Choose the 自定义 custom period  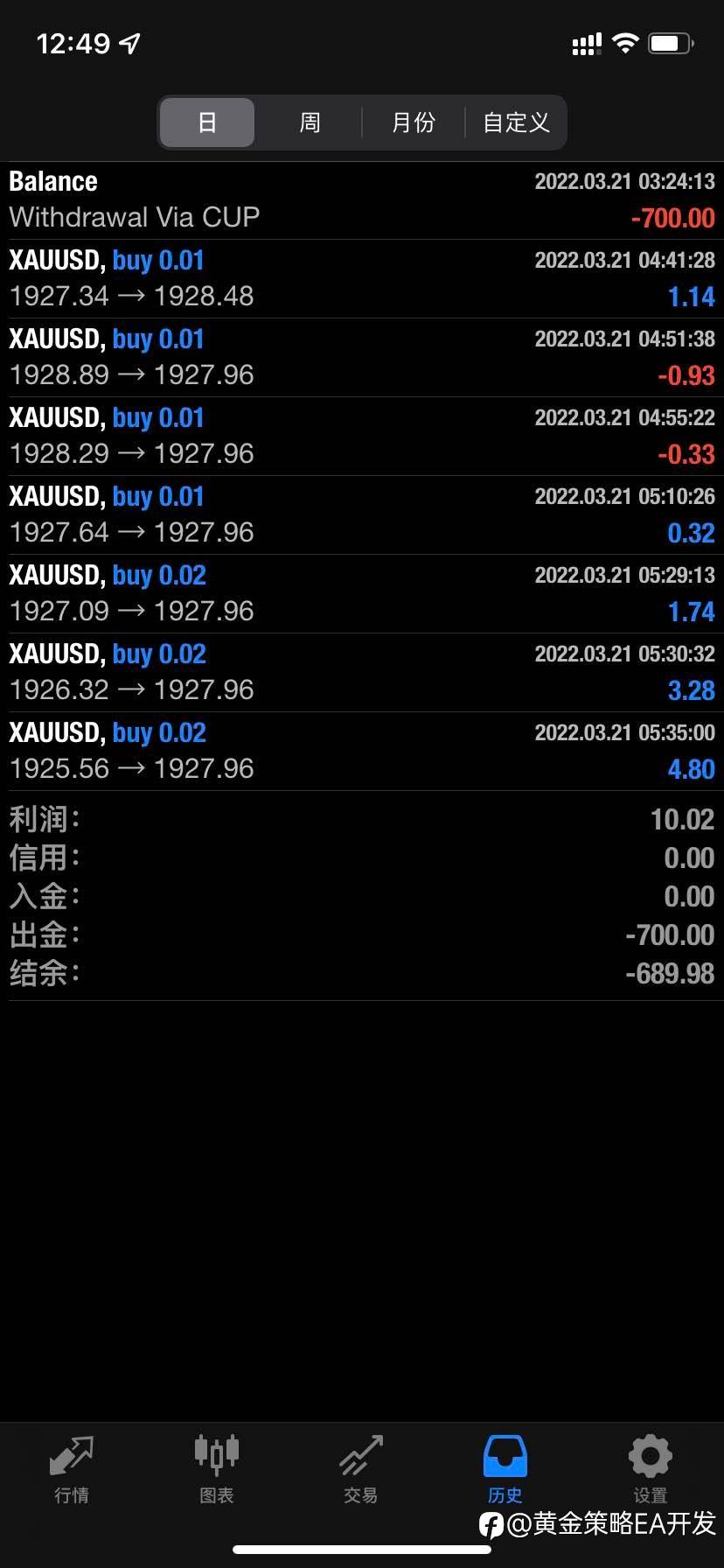pos(516,122)
